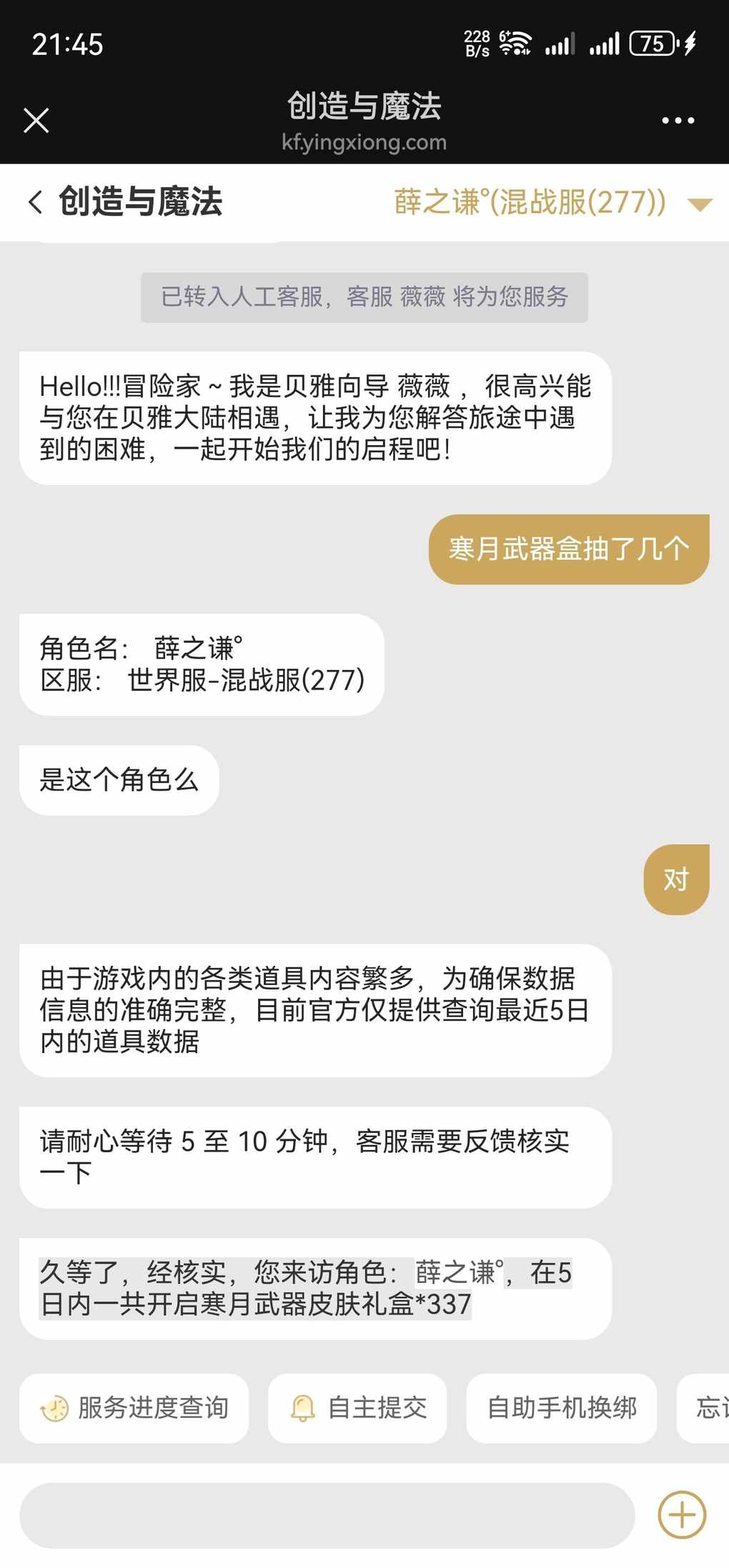
Task: Go back from the 创造与魔法 chat
Action: tap(35, 202)
